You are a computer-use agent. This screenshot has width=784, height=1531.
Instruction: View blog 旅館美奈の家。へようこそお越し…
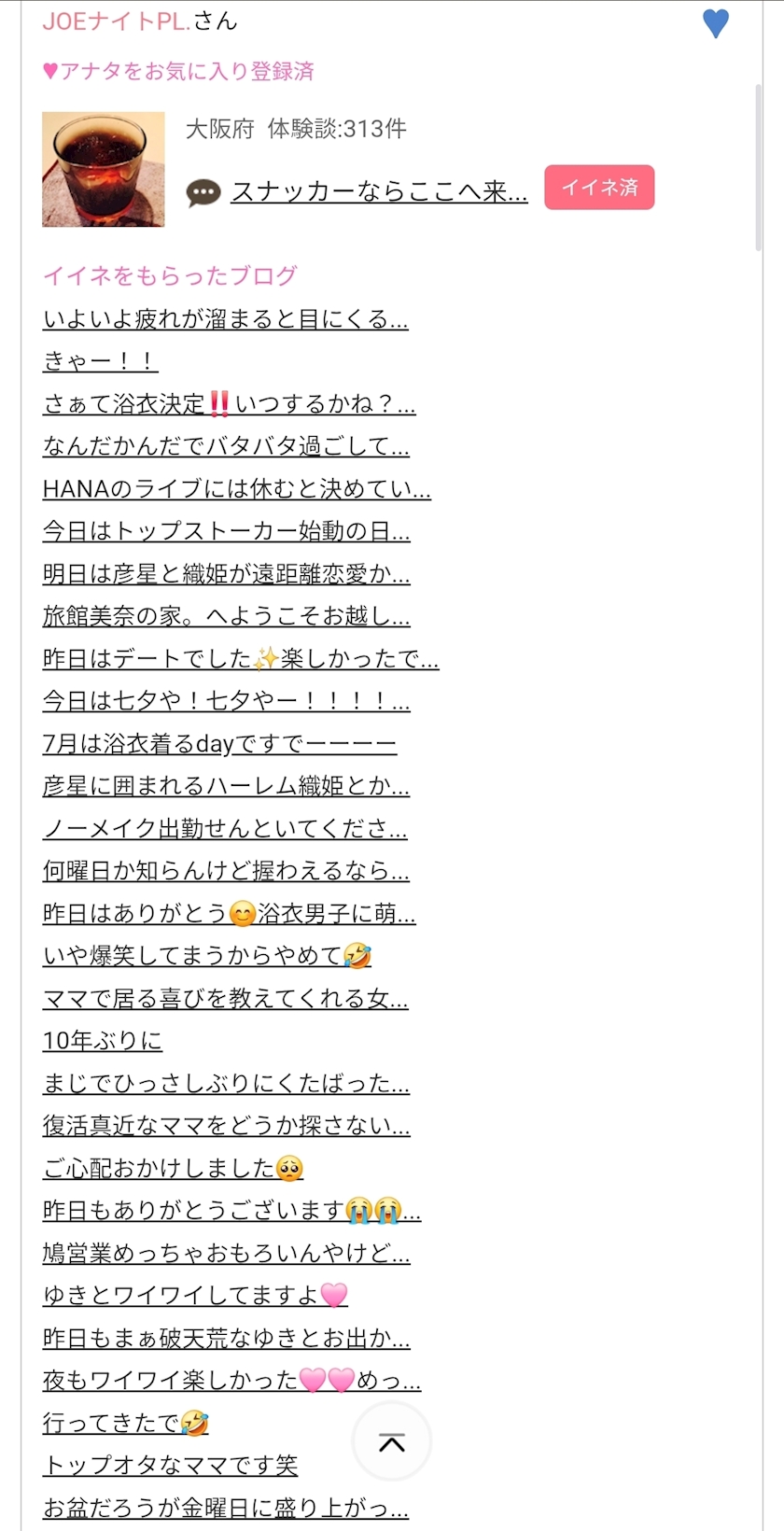226,616
